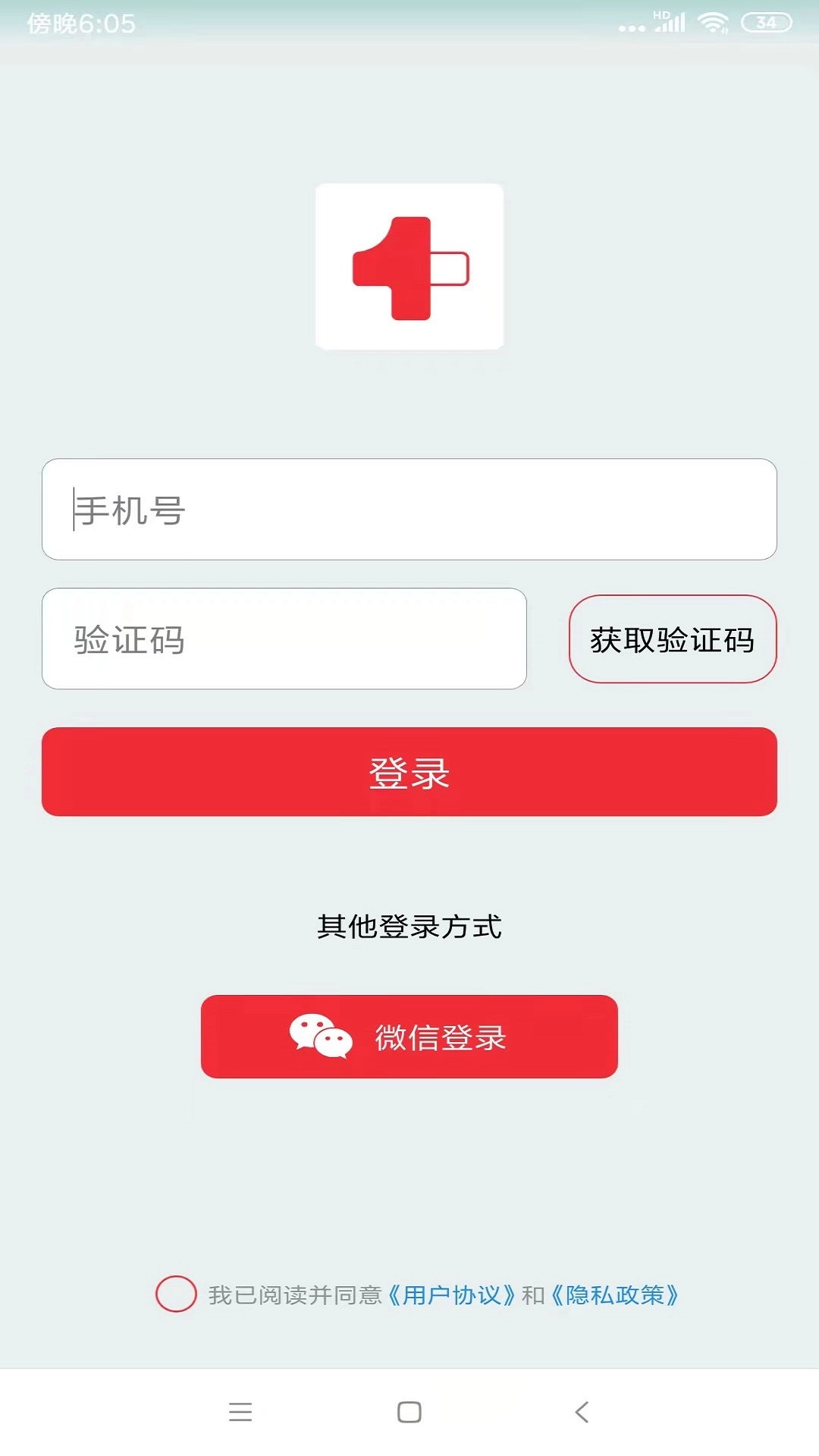
Task: Click the red cross app logo
Action: [x=409, y=265]
